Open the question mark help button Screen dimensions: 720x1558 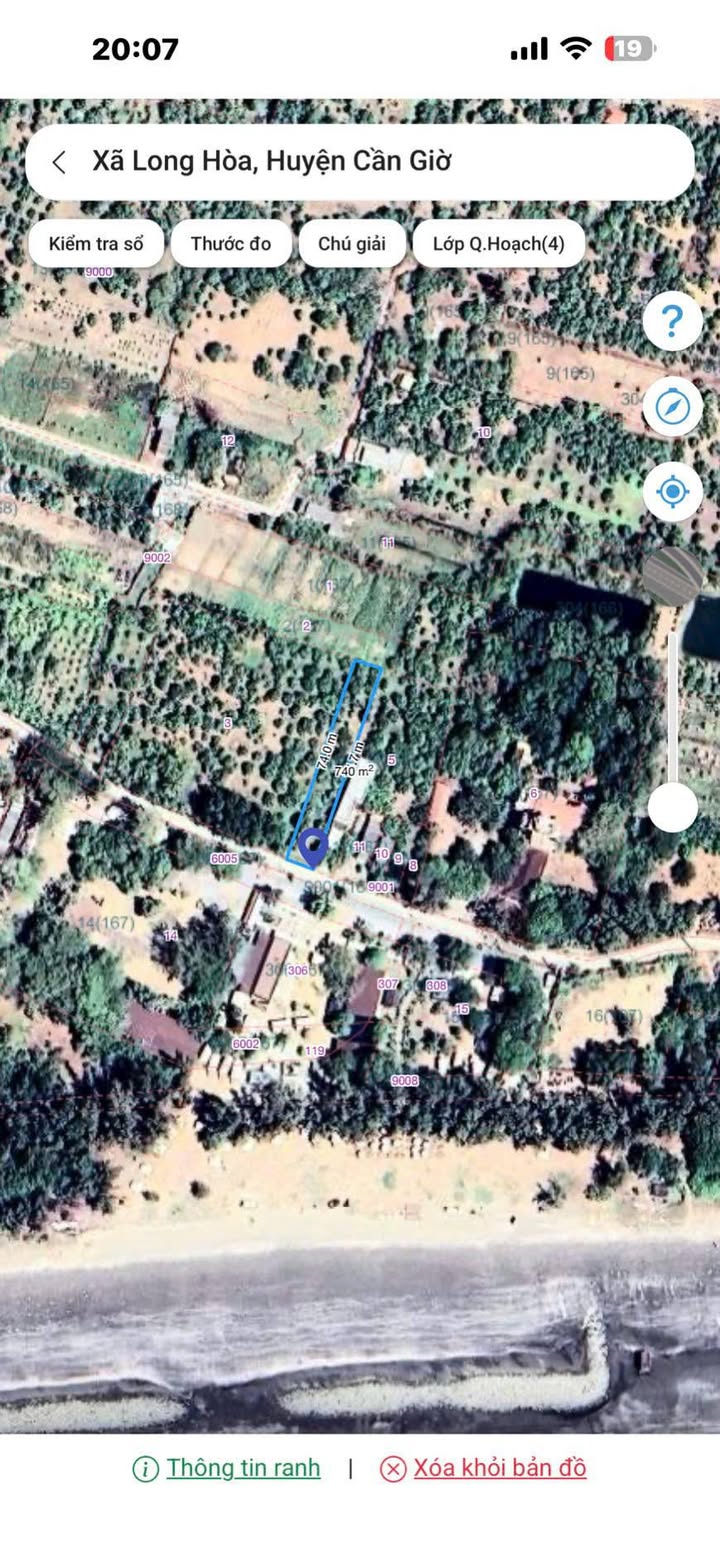pyautogui.click(x=672, y=322)
